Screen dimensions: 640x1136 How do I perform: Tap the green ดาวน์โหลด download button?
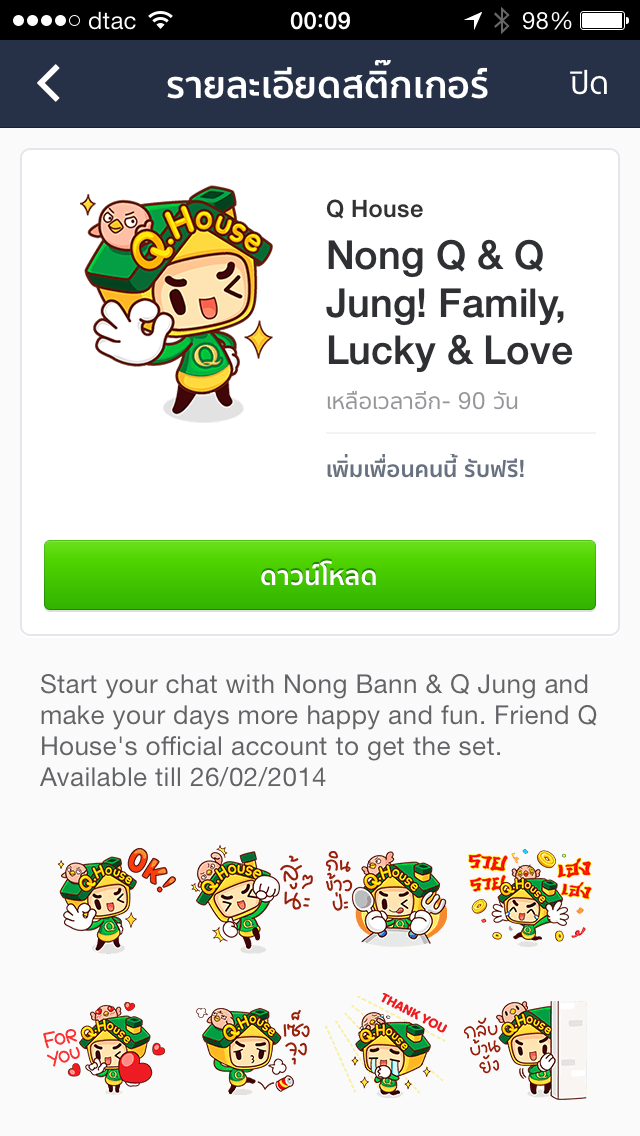(320, 576)
